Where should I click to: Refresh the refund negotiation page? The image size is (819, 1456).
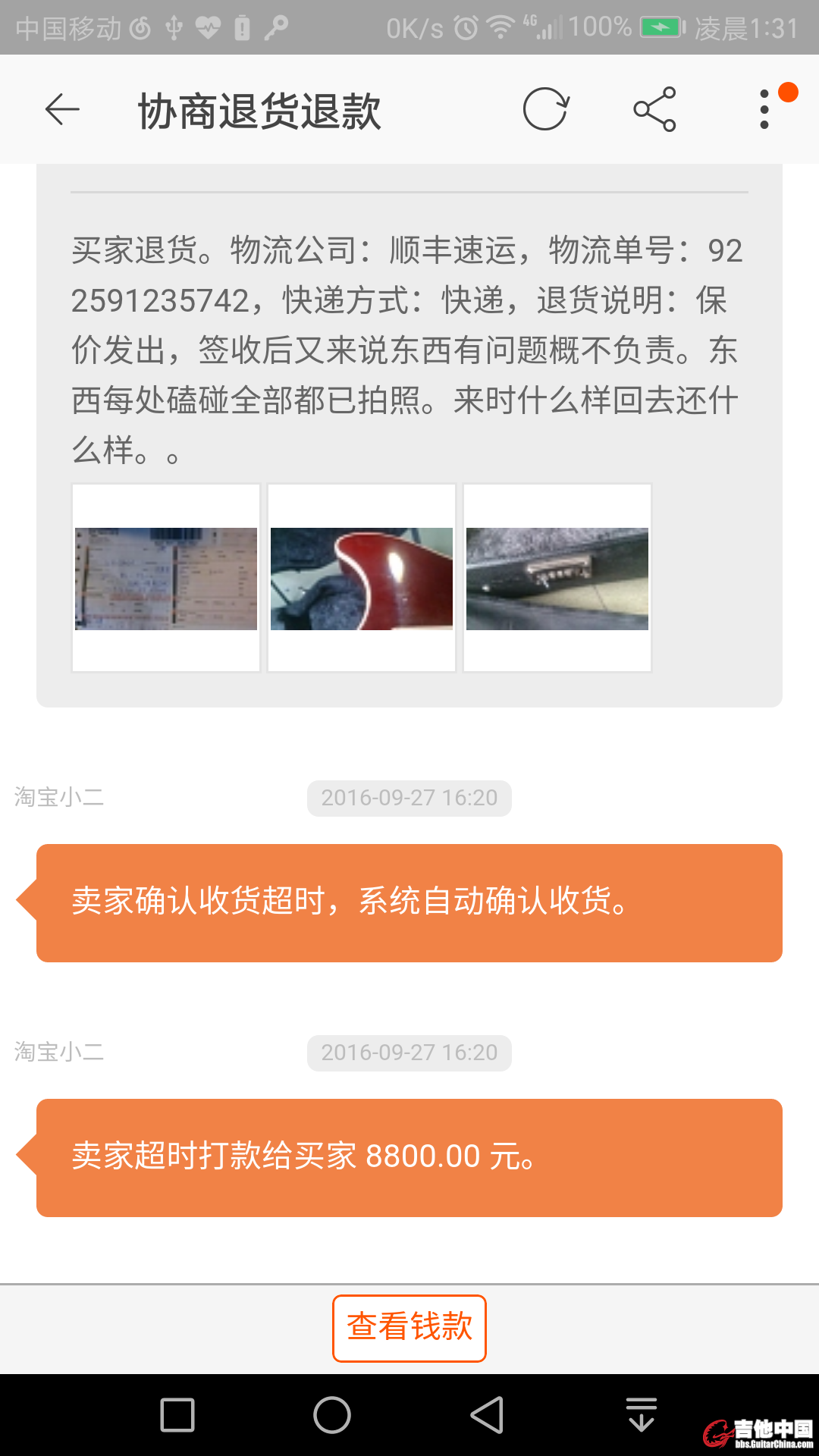click(545, 110)
